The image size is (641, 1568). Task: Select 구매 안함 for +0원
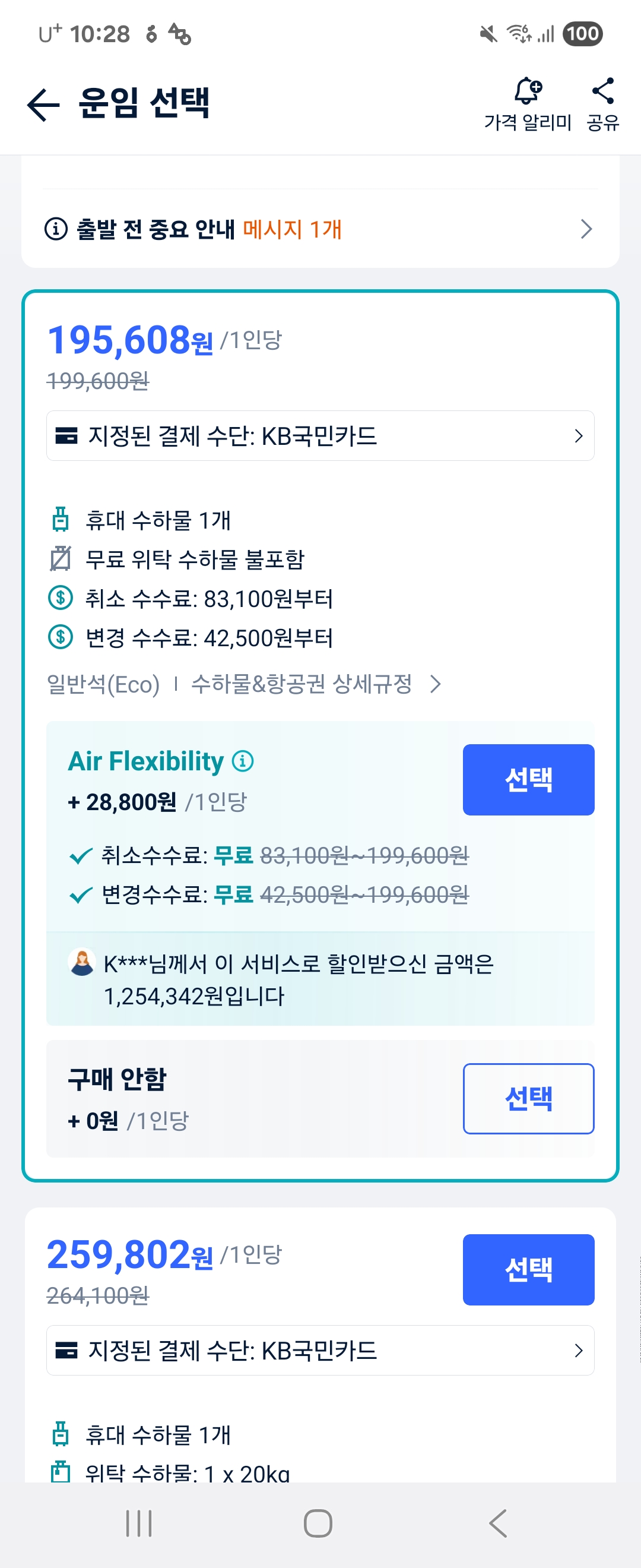click(528, 1099)
